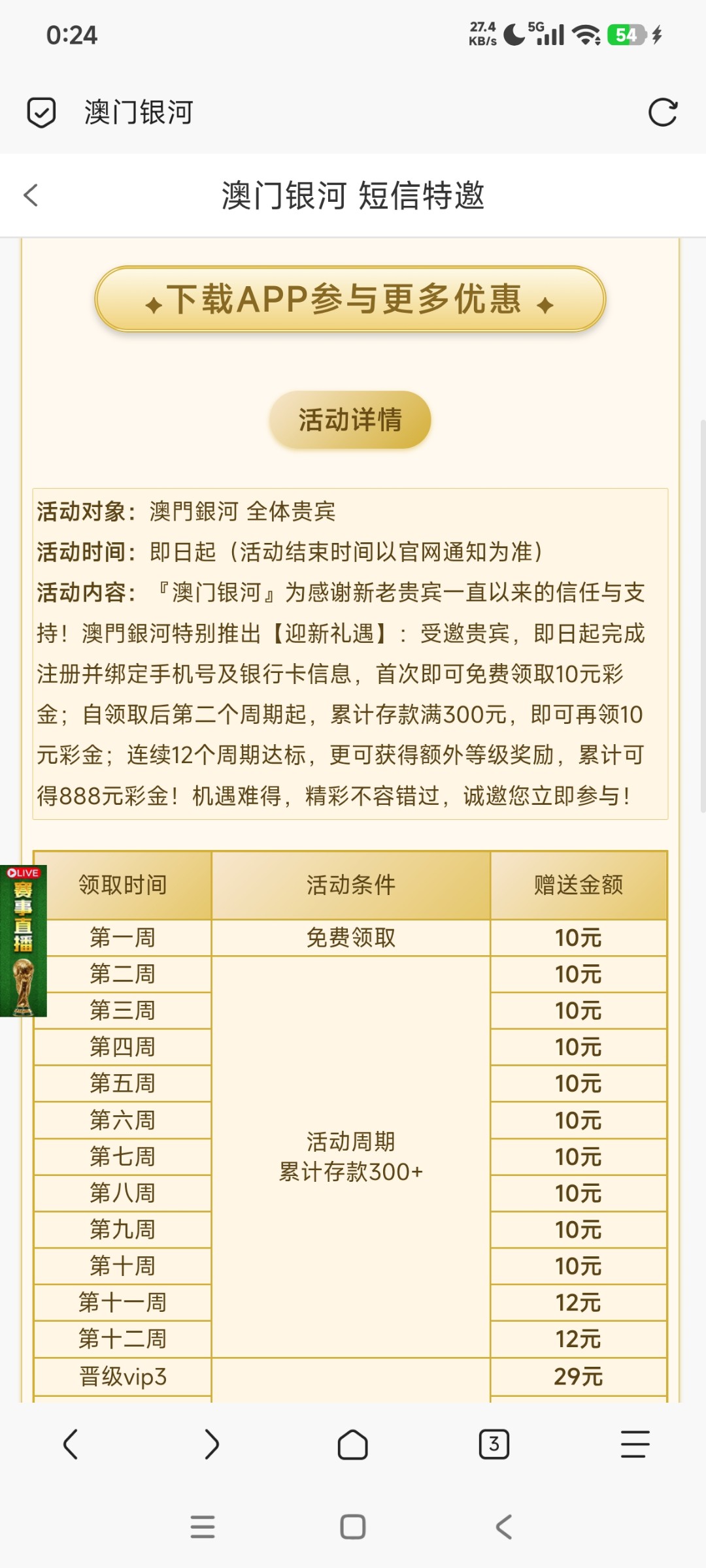Open the browser home page
This screenshot has height=1568, width=706.
click(352, 1444)
